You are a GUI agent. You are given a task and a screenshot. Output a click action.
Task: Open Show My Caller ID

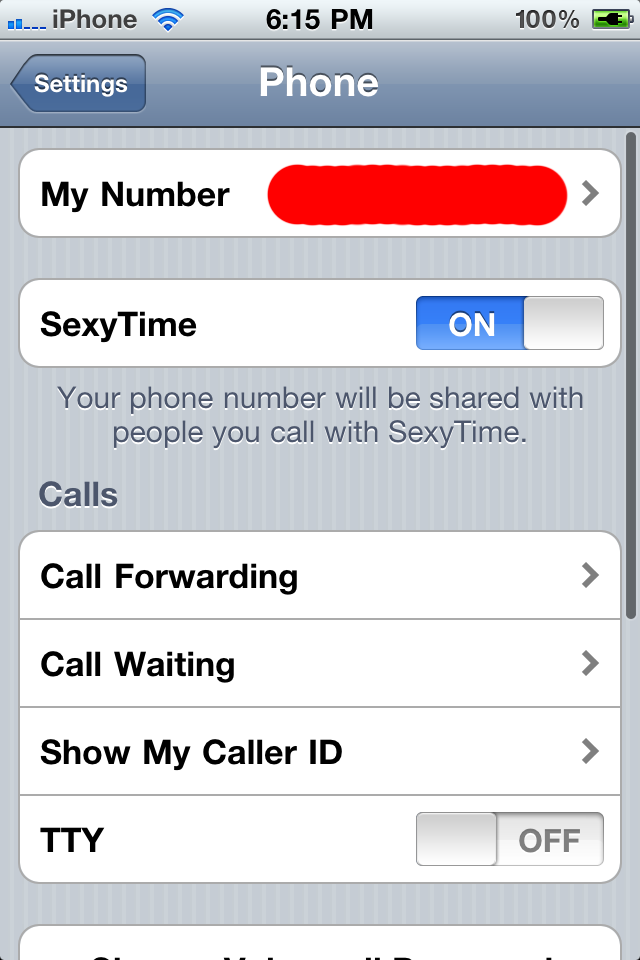pos(320,752)
